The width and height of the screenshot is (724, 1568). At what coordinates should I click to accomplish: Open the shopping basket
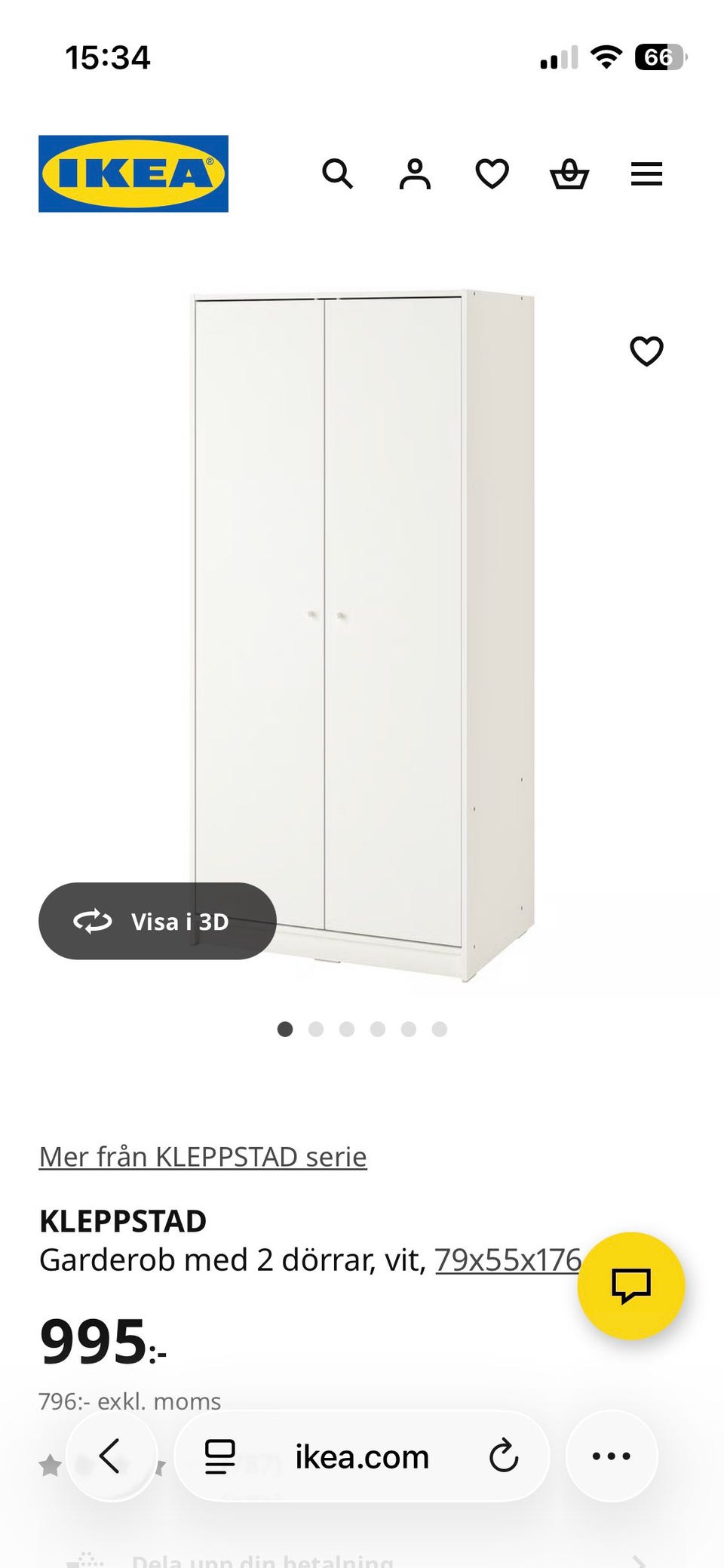[x=569, y=174]
